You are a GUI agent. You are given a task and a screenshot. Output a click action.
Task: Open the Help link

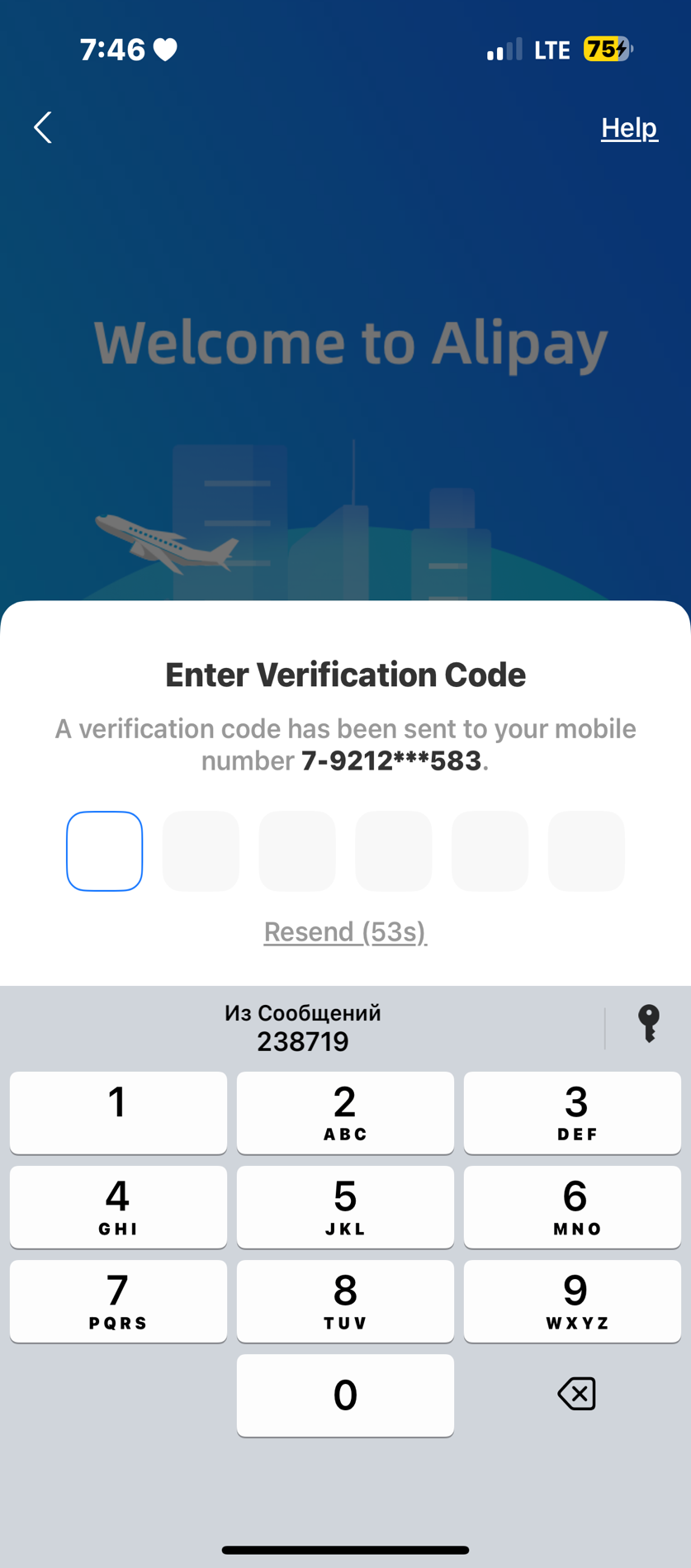click(x=629, y=128)
